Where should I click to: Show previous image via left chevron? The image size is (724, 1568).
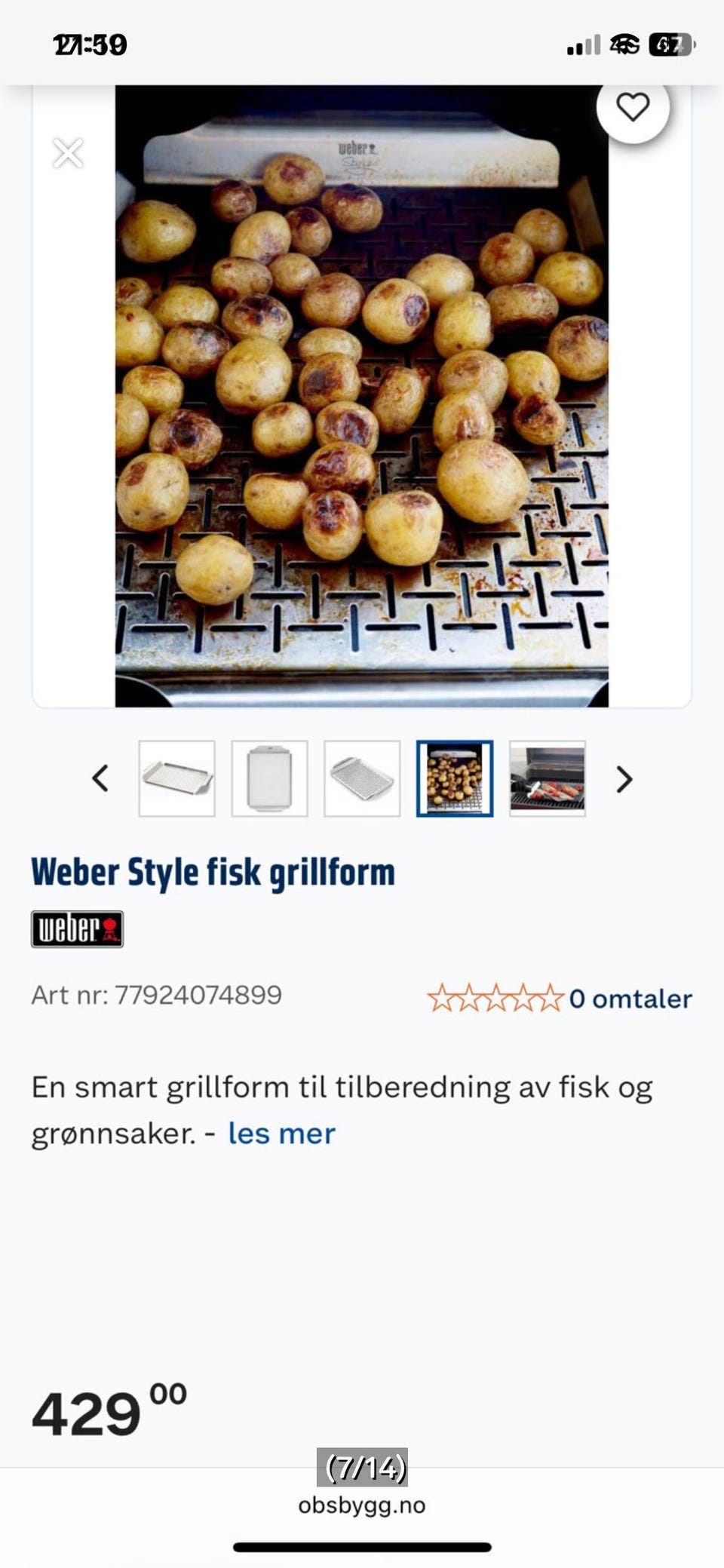pyautogui.click(x=101, y=780)
